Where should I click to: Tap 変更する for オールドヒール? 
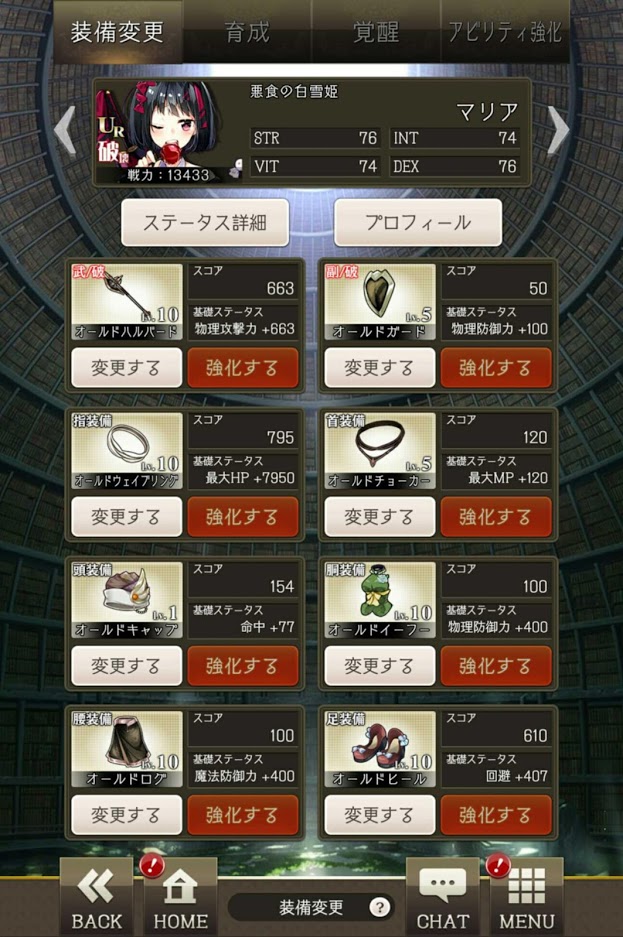(379, 815)
